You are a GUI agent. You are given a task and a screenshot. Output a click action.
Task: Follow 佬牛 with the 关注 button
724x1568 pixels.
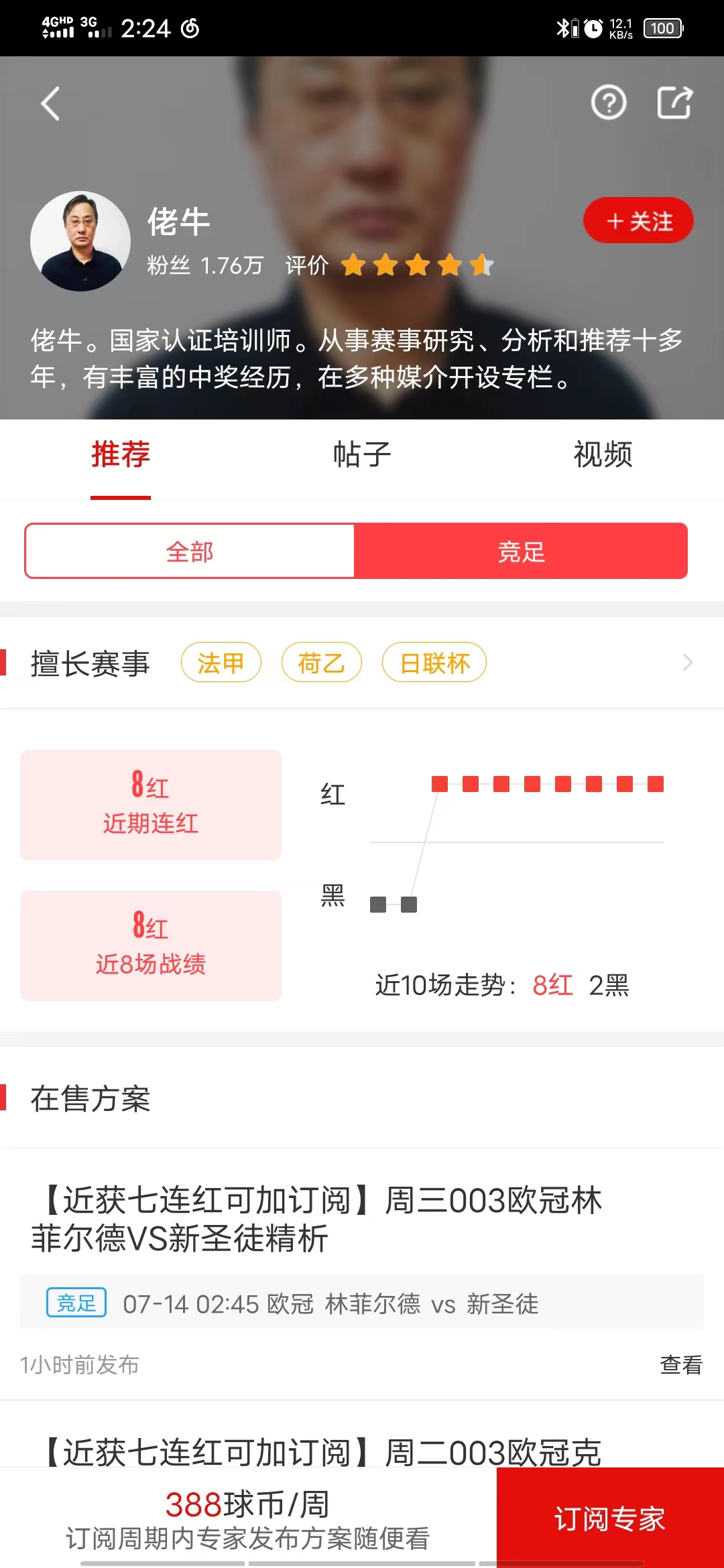coord(638,220)
